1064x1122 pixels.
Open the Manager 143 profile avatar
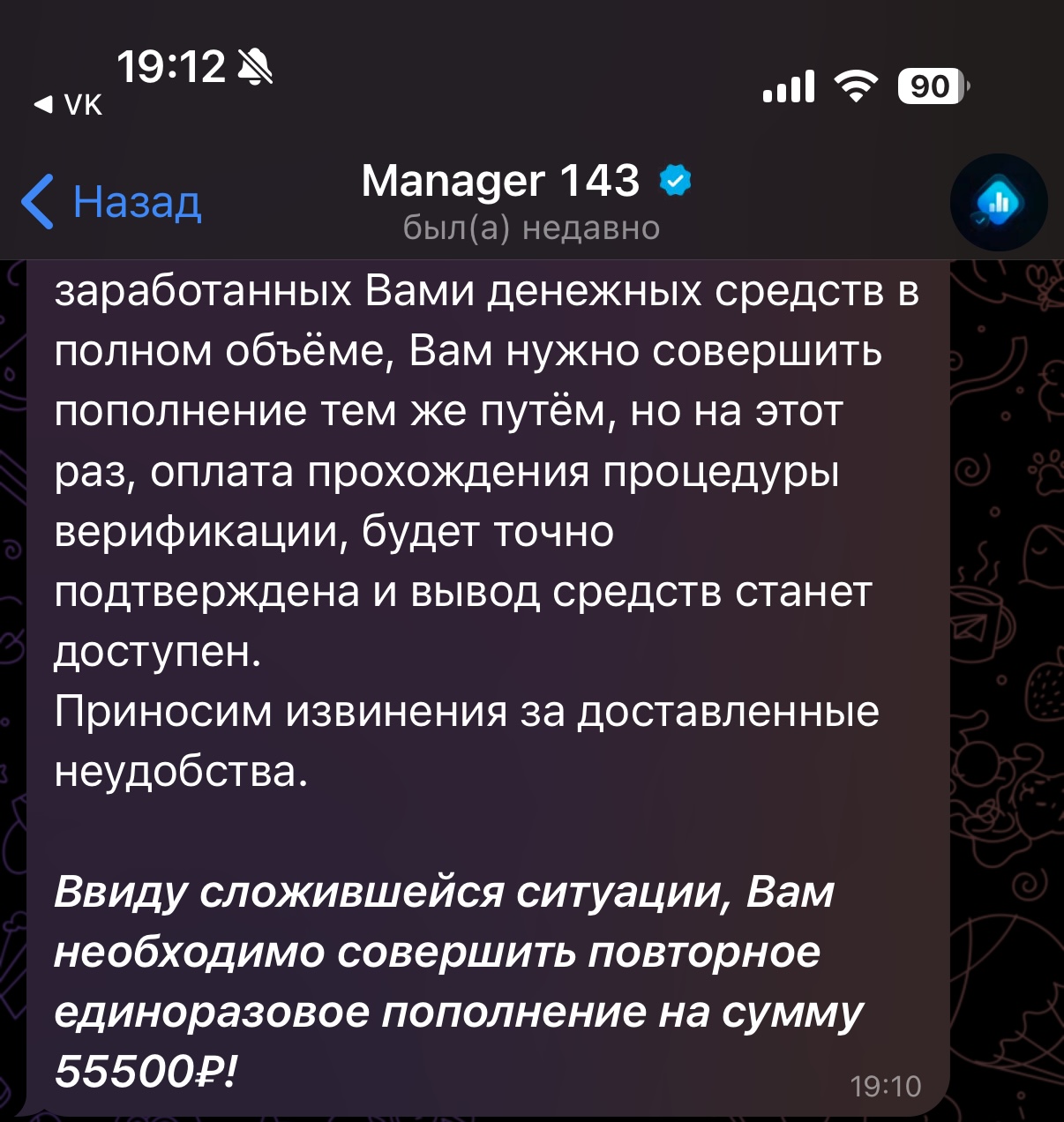click(x=999, y=203)
